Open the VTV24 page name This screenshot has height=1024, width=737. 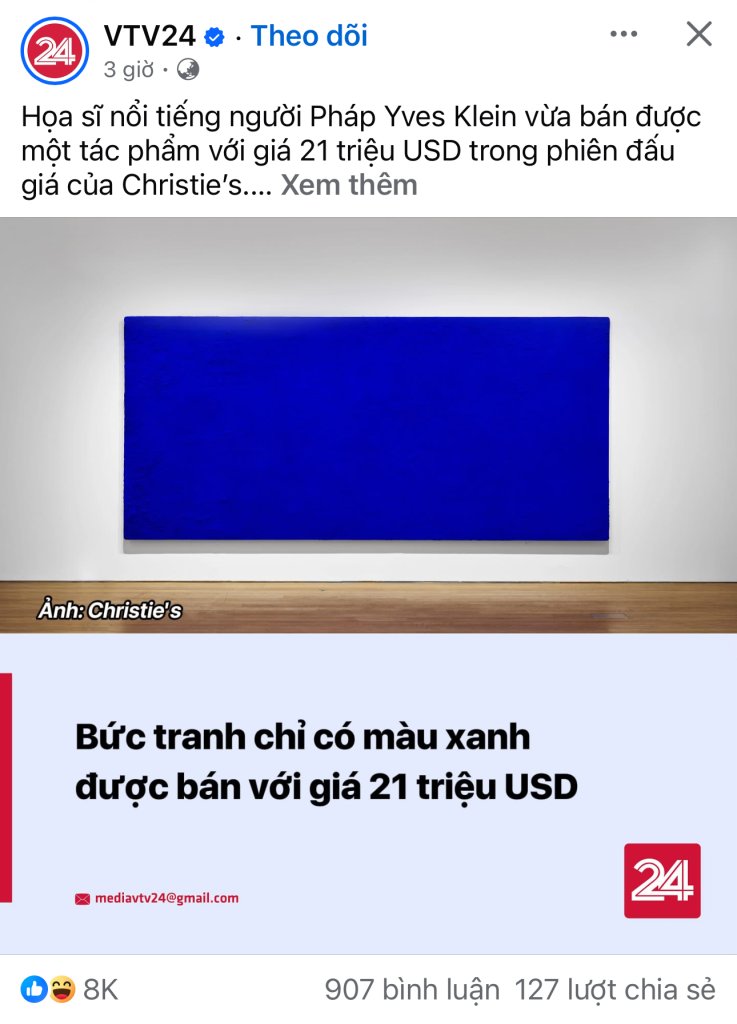148,36
